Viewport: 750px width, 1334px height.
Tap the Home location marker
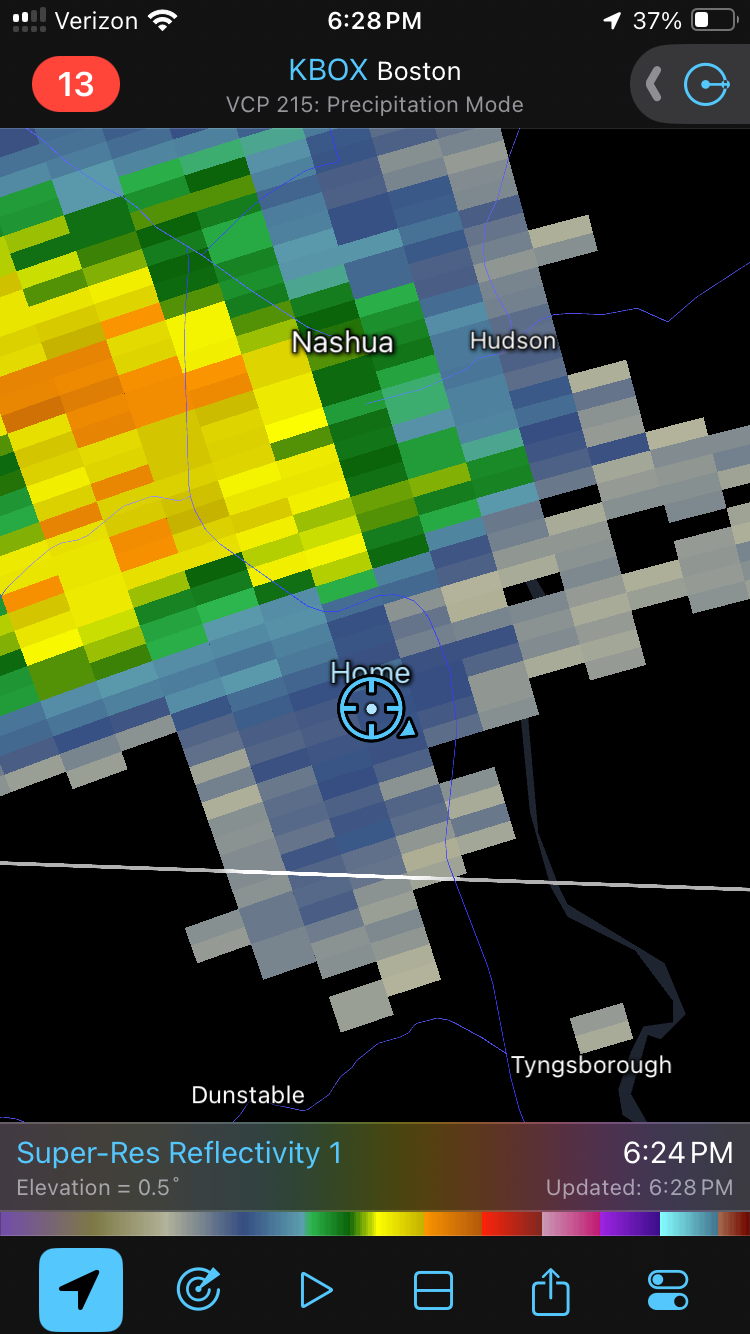[371, 708]
